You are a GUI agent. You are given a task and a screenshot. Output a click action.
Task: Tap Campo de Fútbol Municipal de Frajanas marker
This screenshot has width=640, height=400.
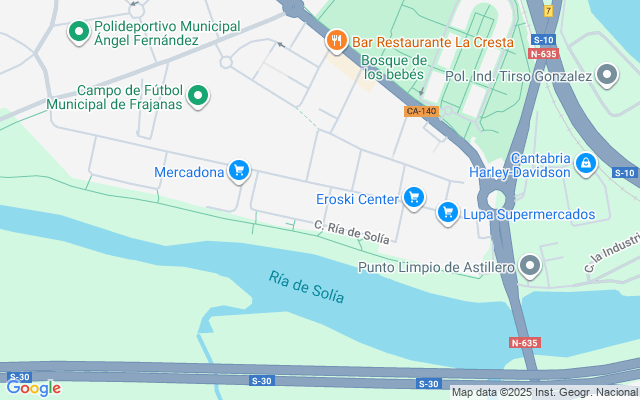[x=199, y=96]
